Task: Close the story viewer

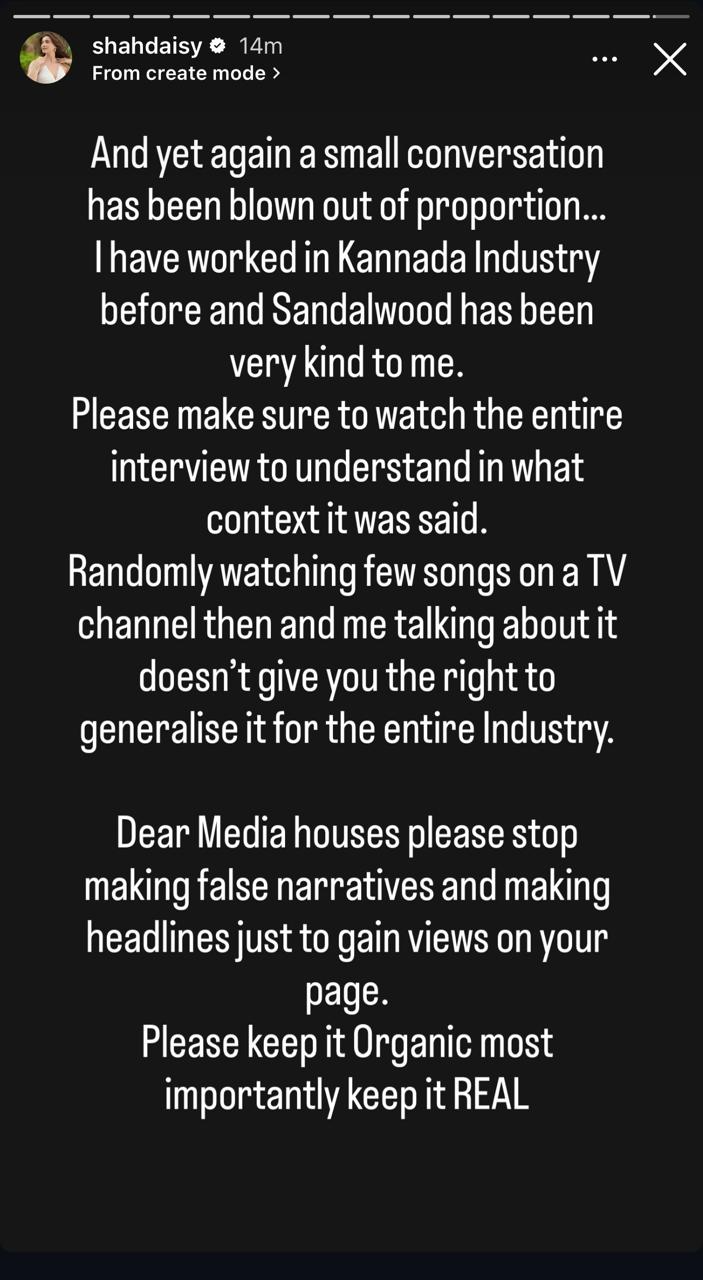Action: (x=669, y=59)
